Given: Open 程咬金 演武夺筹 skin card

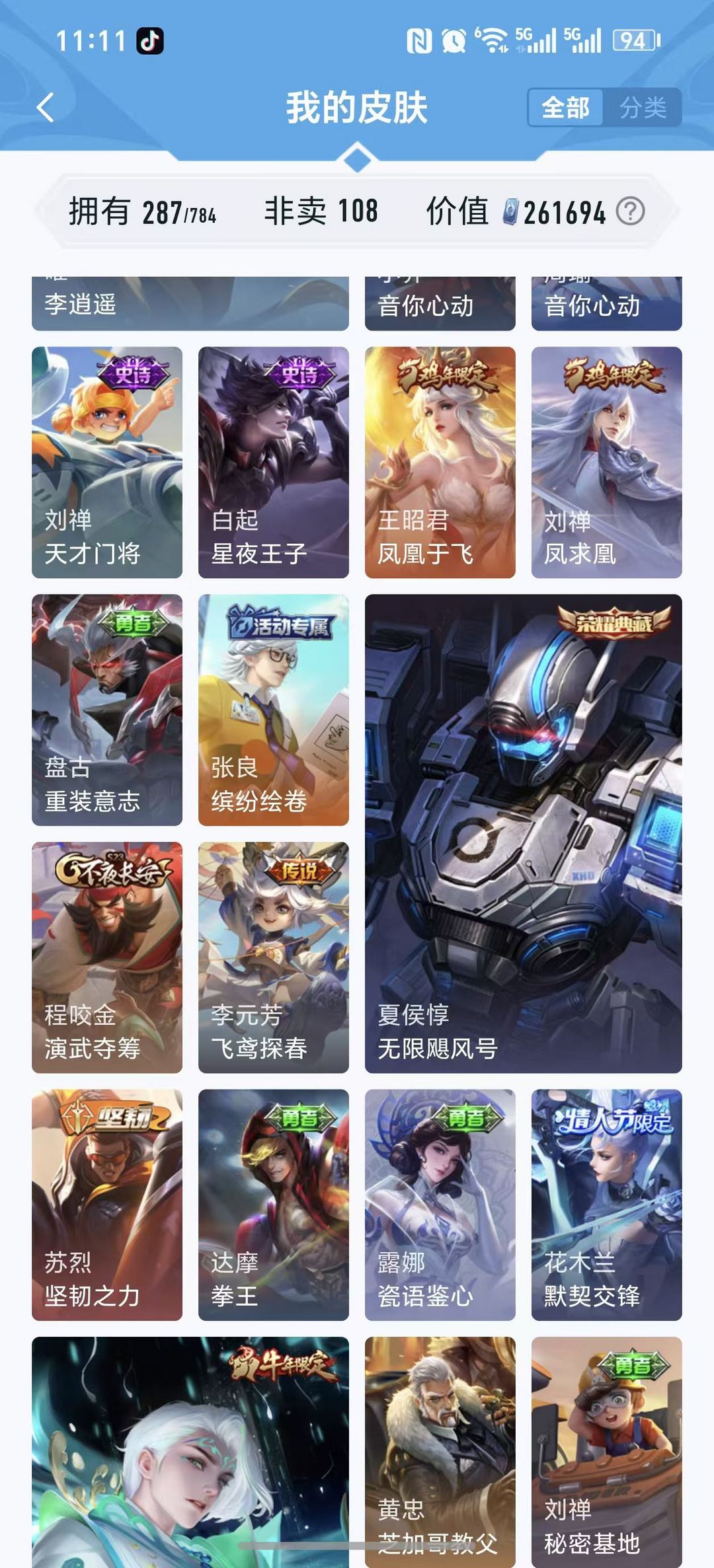Looking at the screenshot, I should [107, 957].
